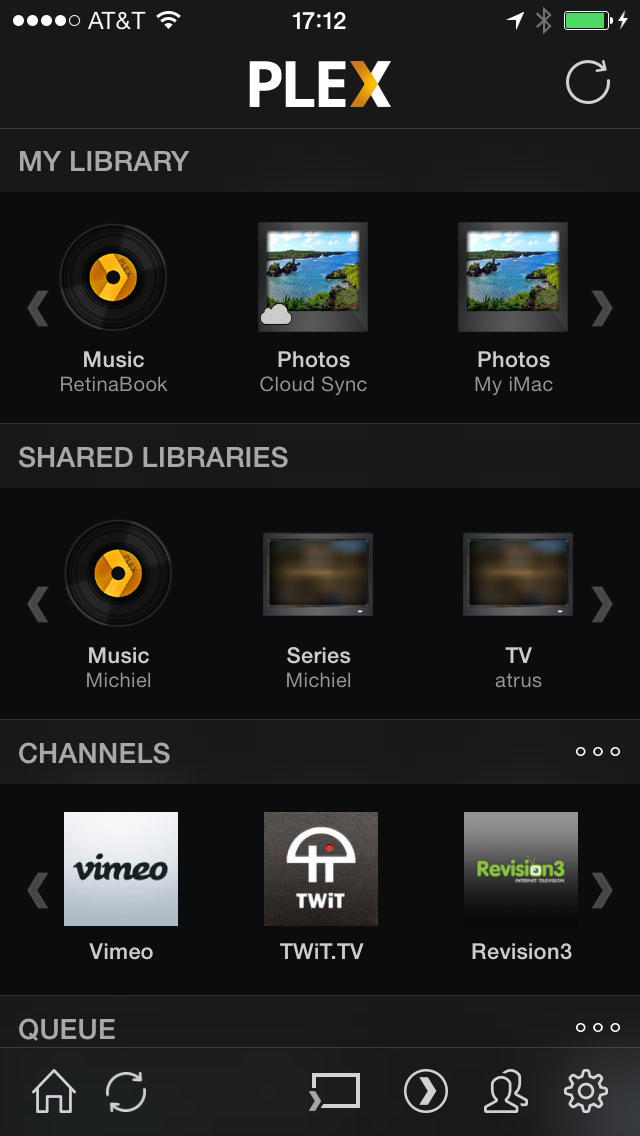The width and height of the screenshot is (640, 1136).
Task: Tap the refresh icon in the header
Action: (588, 82)
